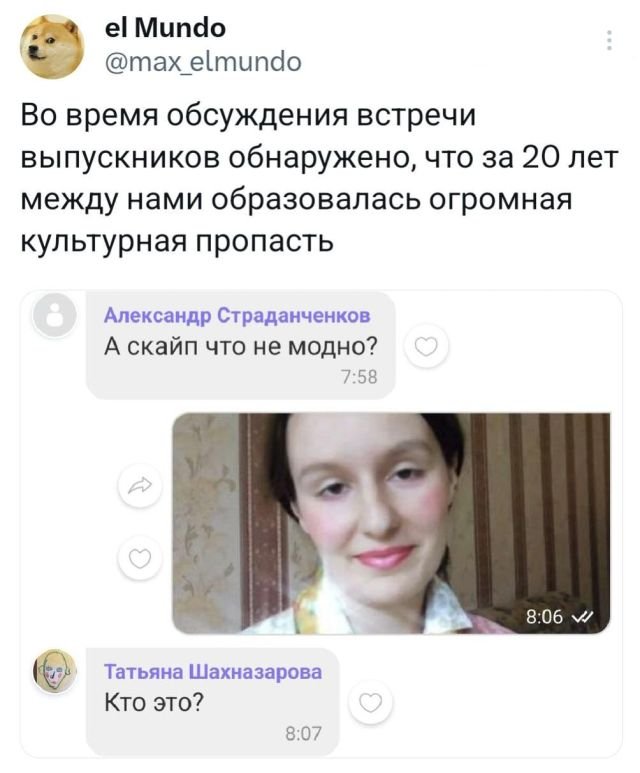Open the tweet's overflow menu
This screenshot has height=773, width=640.
pyautogui.click(x=610, y=41)
